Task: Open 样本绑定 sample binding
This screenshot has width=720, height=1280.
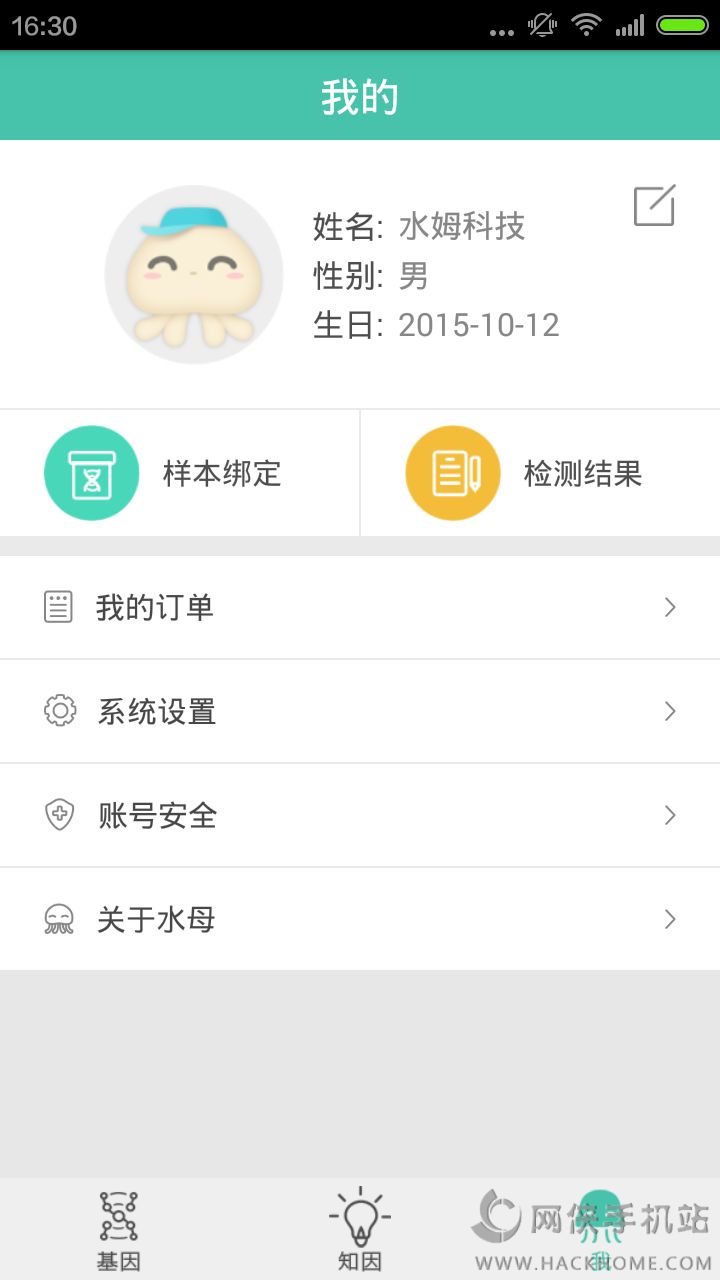Action: click(x=180, y=473)
